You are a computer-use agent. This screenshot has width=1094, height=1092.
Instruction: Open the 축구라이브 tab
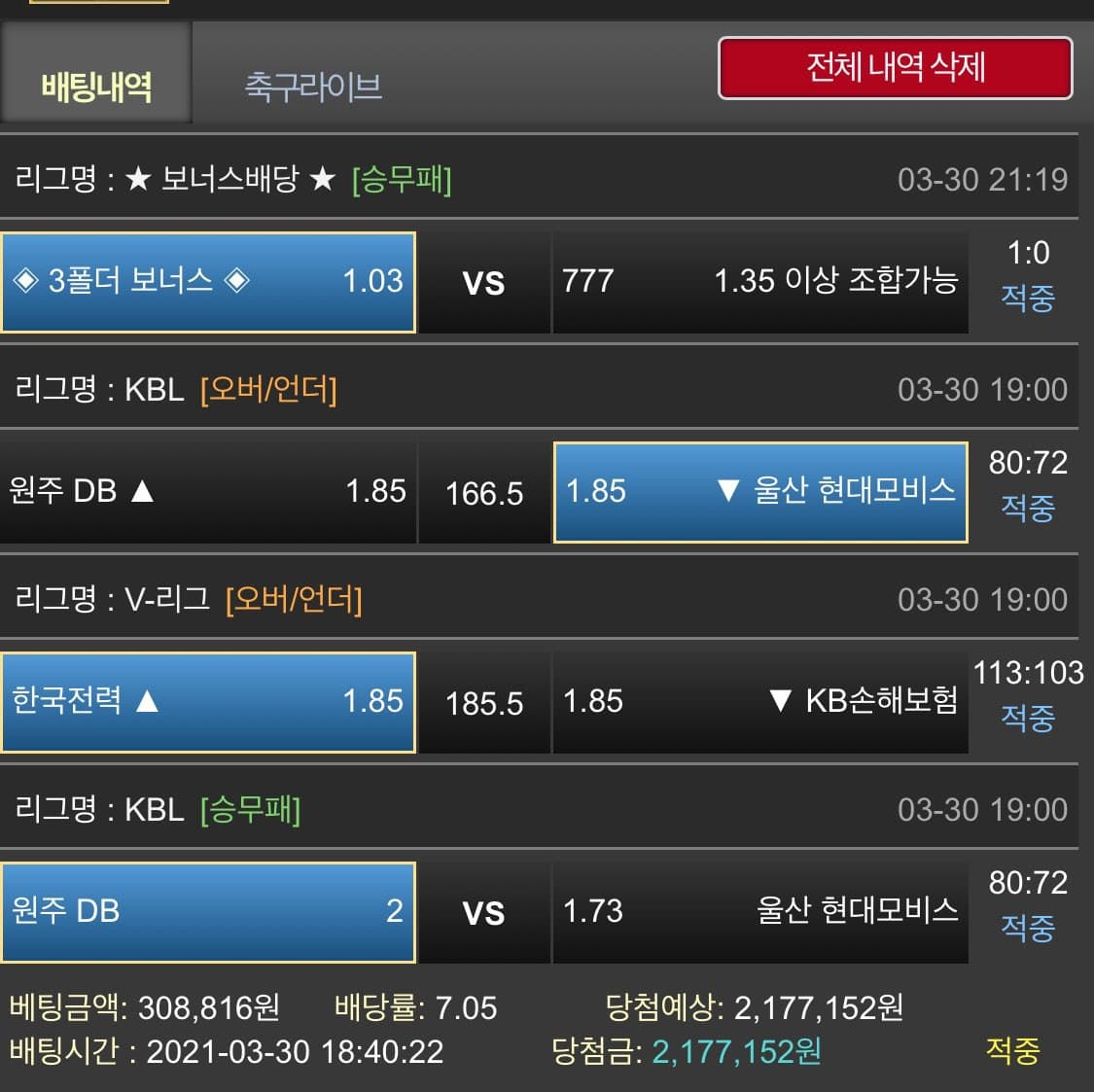pyautogui.click(x=312, y=87)
